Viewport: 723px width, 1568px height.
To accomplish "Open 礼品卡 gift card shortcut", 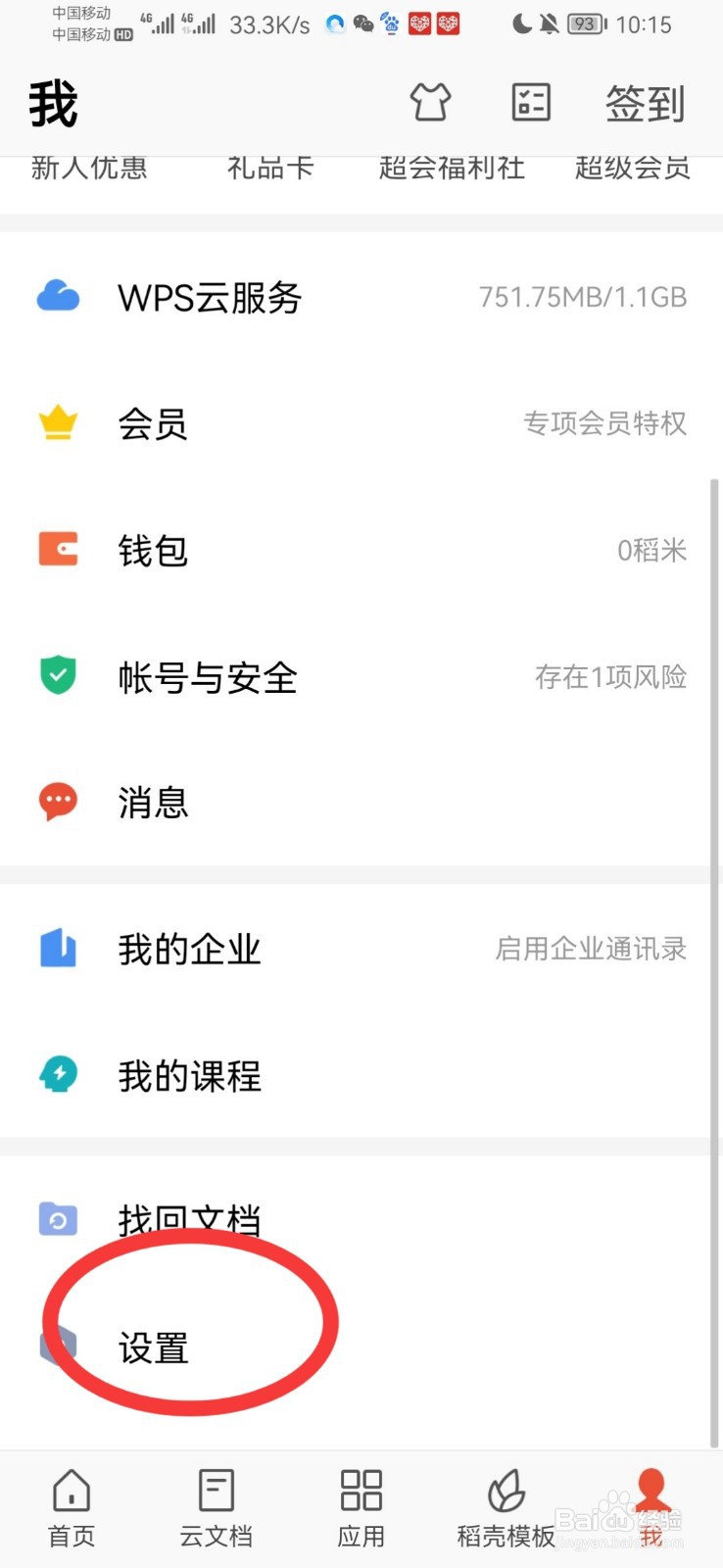I will pos(270,168).
